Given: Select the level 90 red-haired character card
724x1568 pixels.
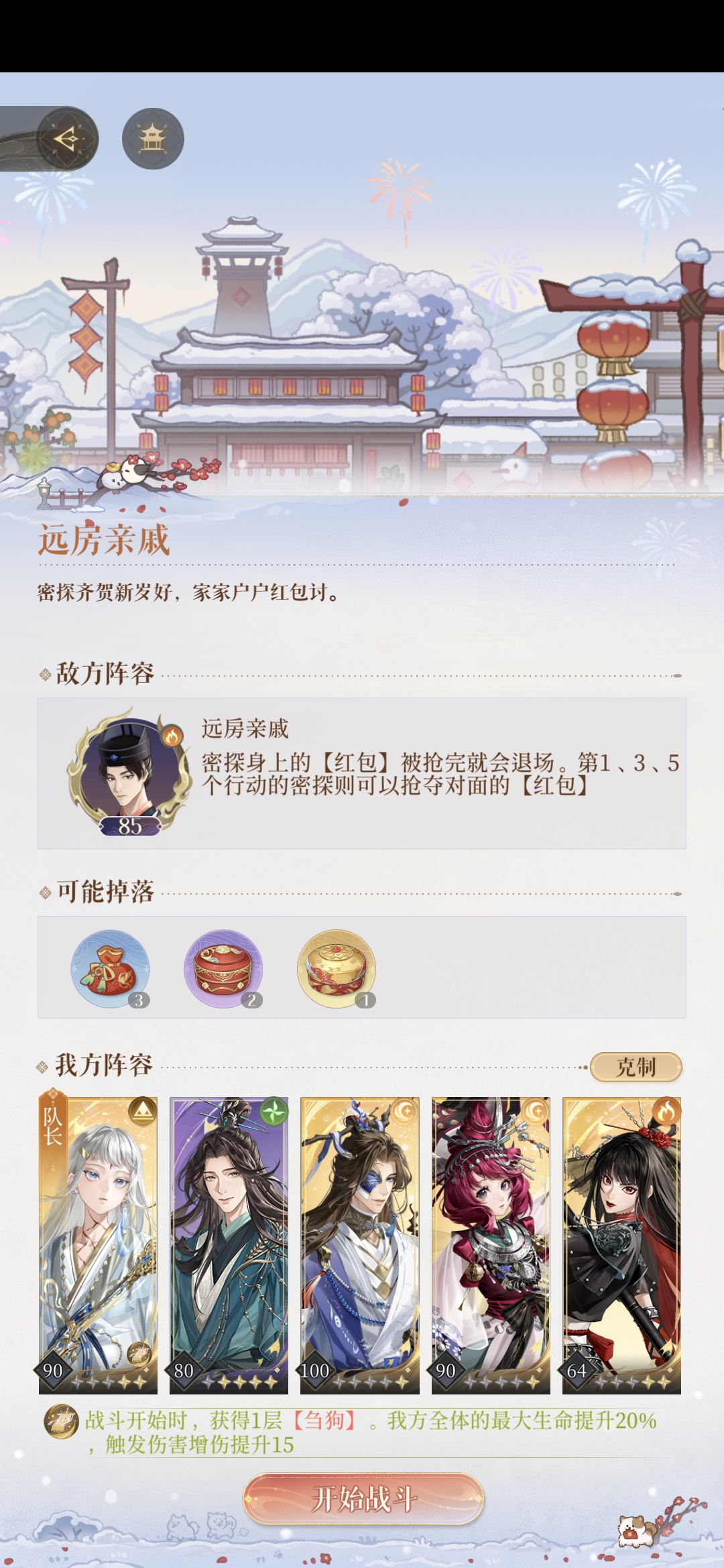Looking at the screenshot, I should coord(491,1245).
